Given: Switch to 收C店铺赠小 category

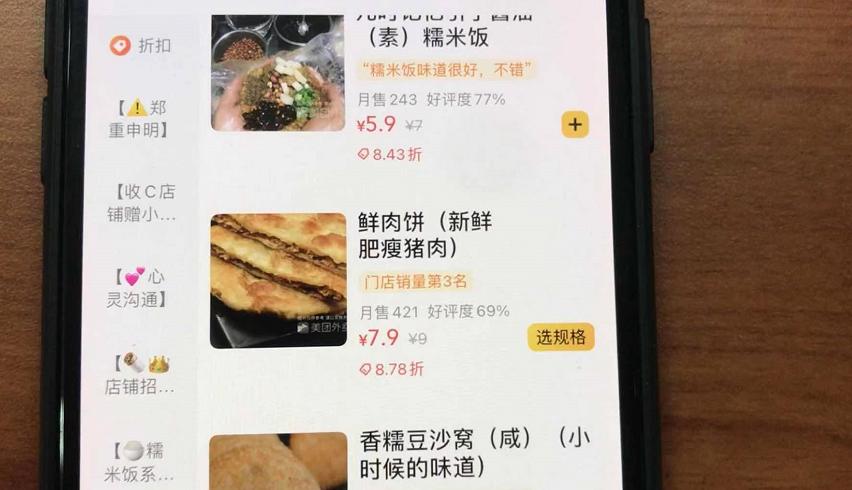Looking at the screenshot, I should (141, 203).
